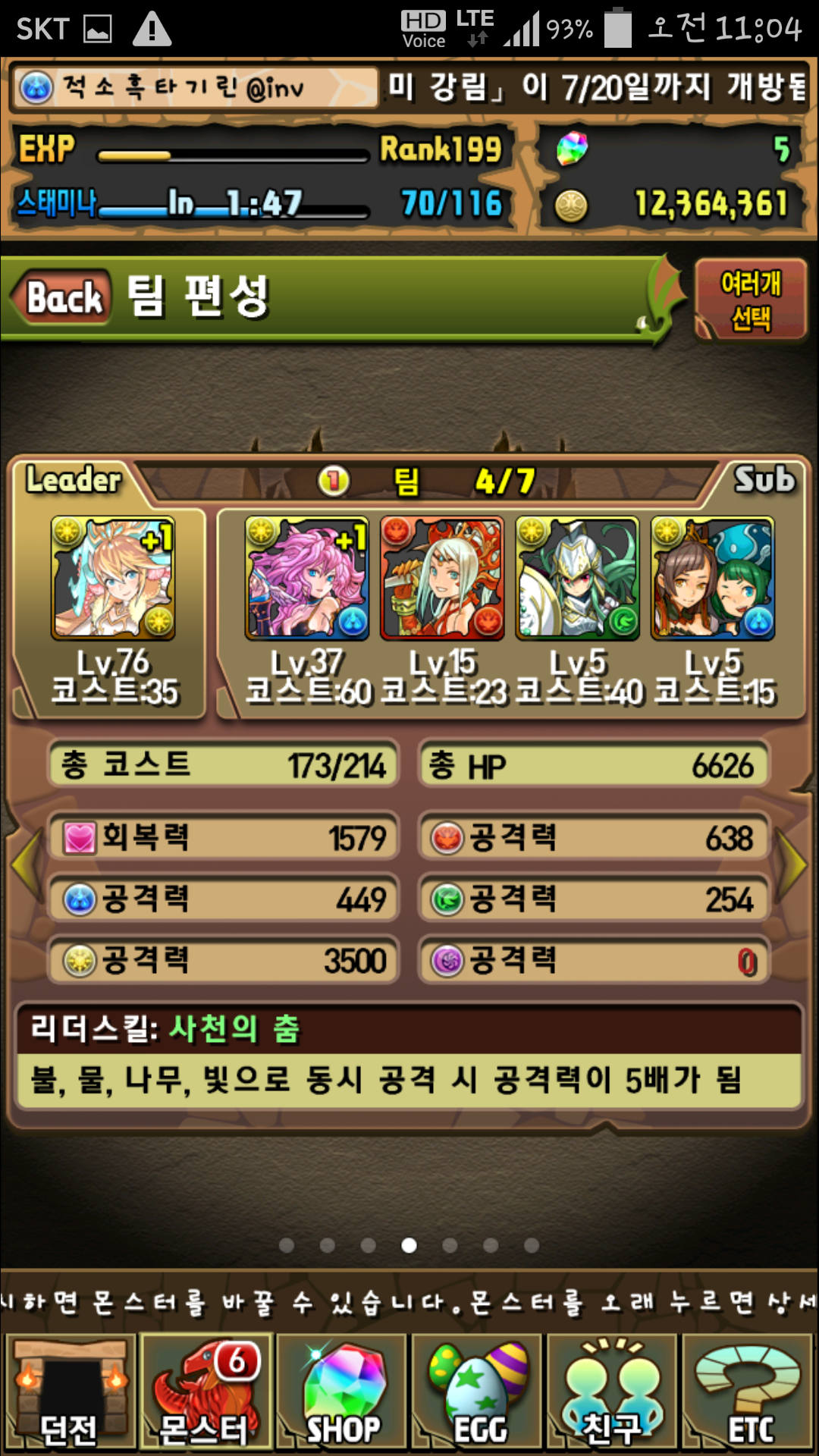Go to the next team with right arrow

pos(794,864)
